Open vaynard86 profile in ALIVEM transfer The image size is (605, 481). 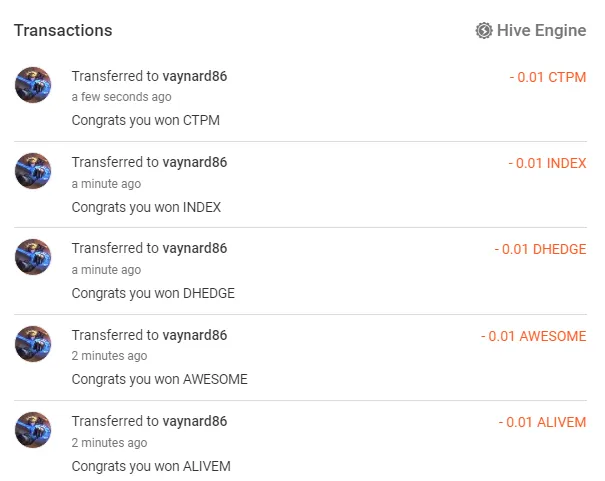[x=195, y=421]
